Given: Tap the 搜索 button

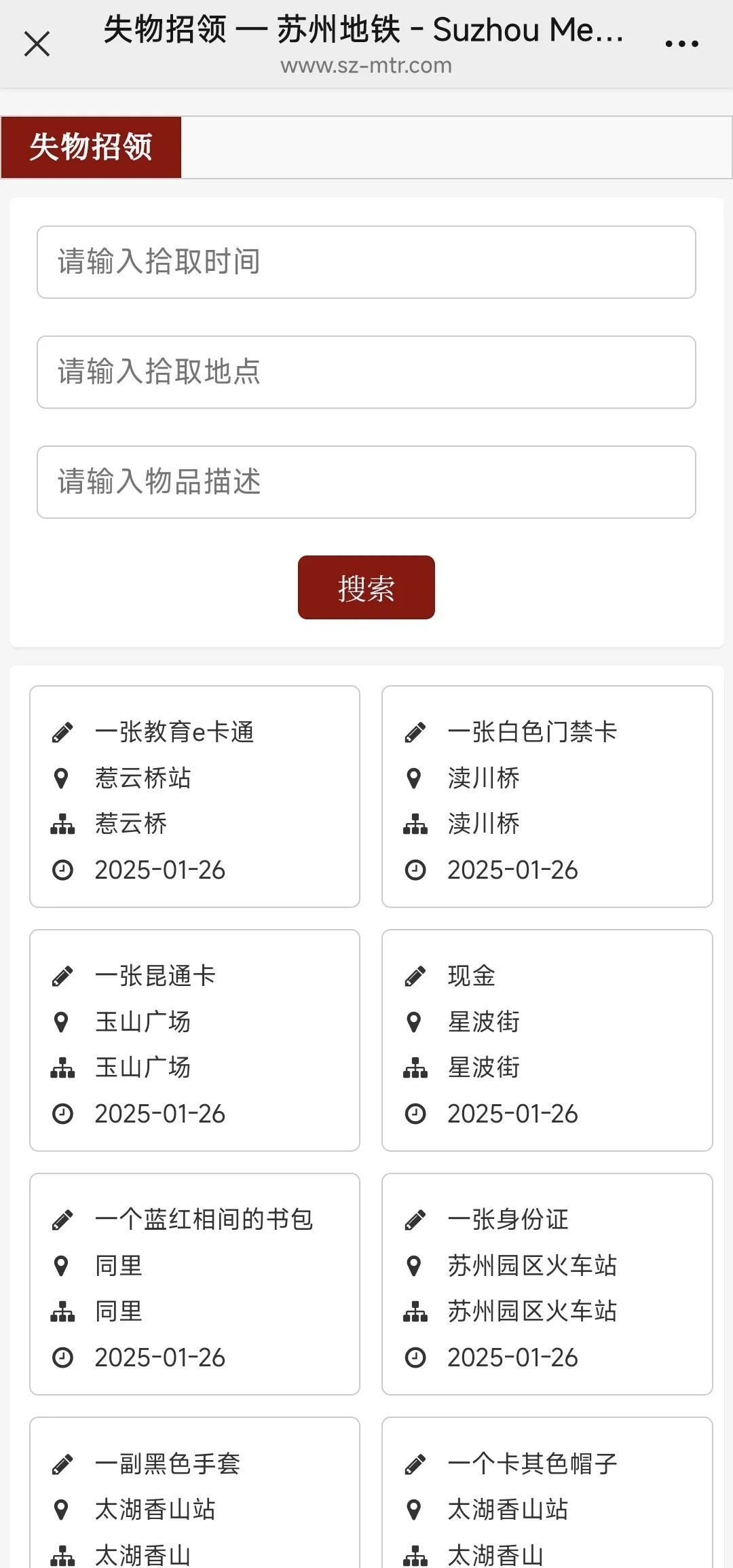Looking at the screenshot, I should coord(366,587).
